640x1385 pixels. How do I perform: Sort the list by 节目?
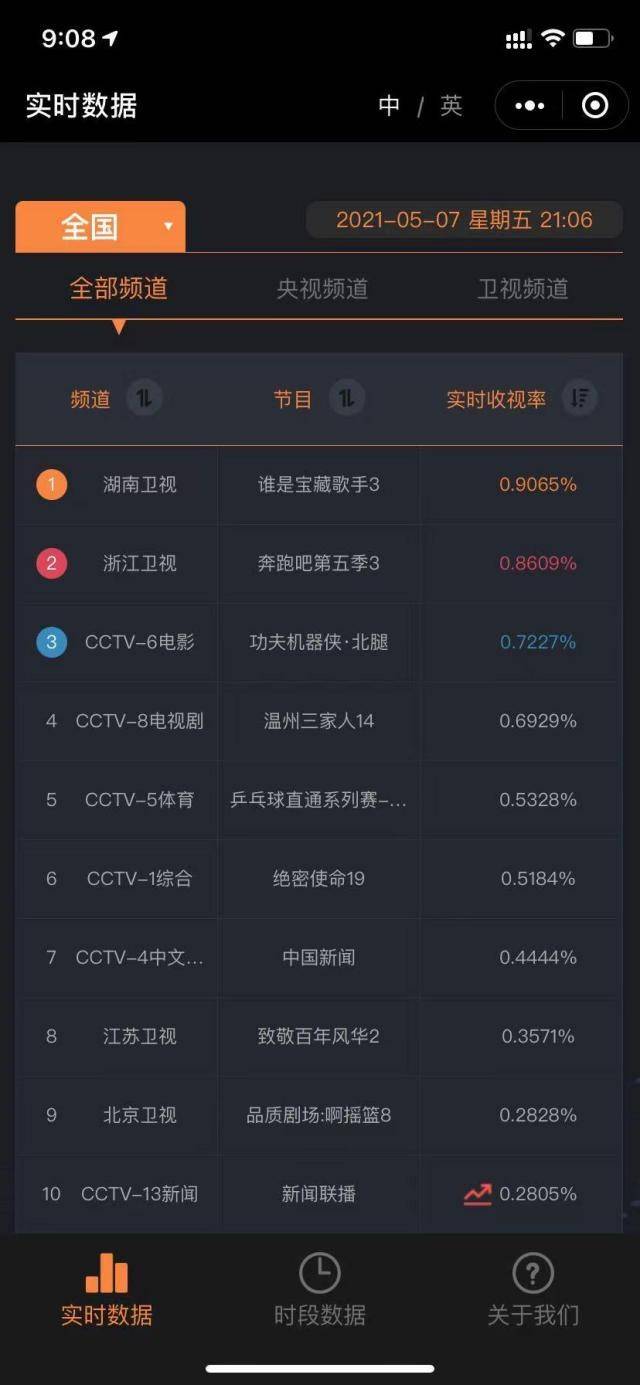click(x=346, y=399)
